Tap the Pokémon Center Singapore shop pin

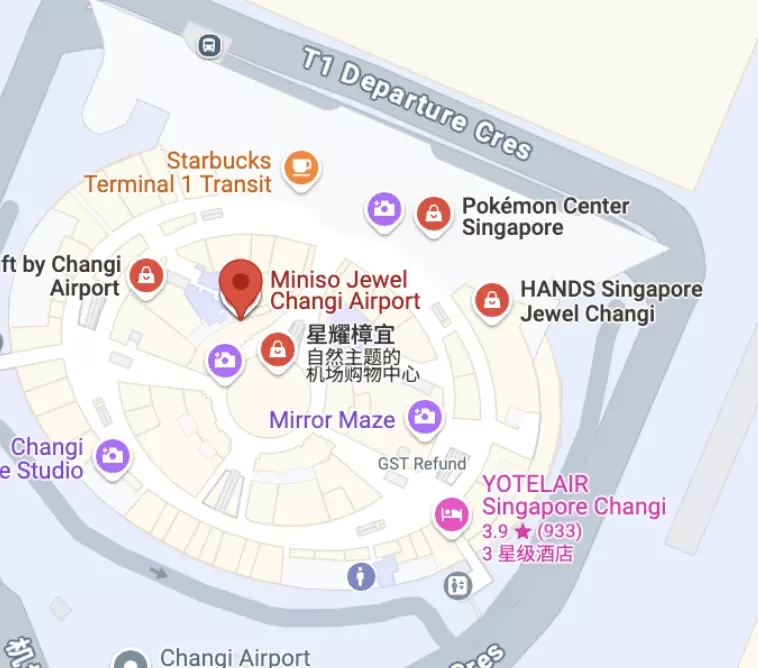point(432,212)
